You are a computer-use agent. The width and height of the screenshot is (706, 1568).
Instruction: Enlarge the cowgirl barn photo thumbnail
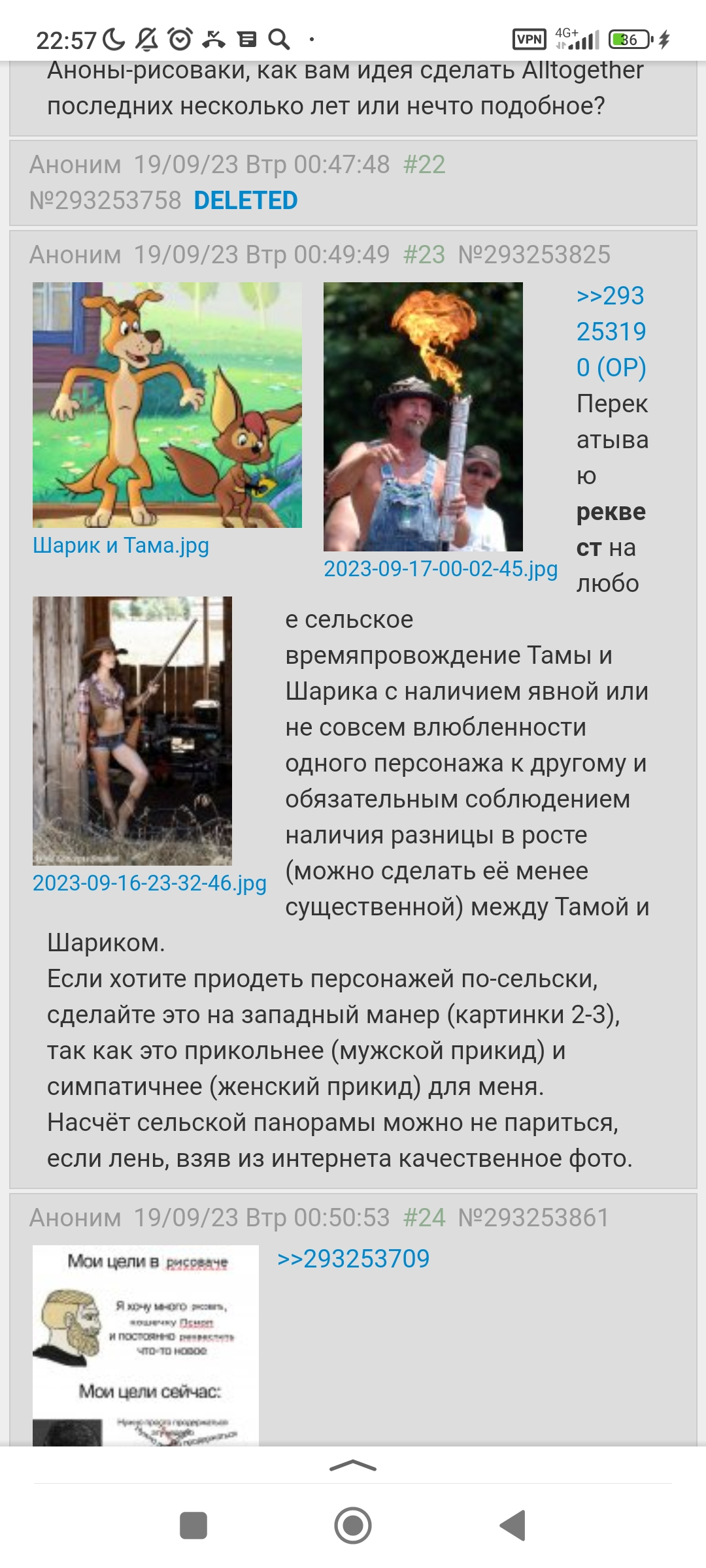(132, 731)
